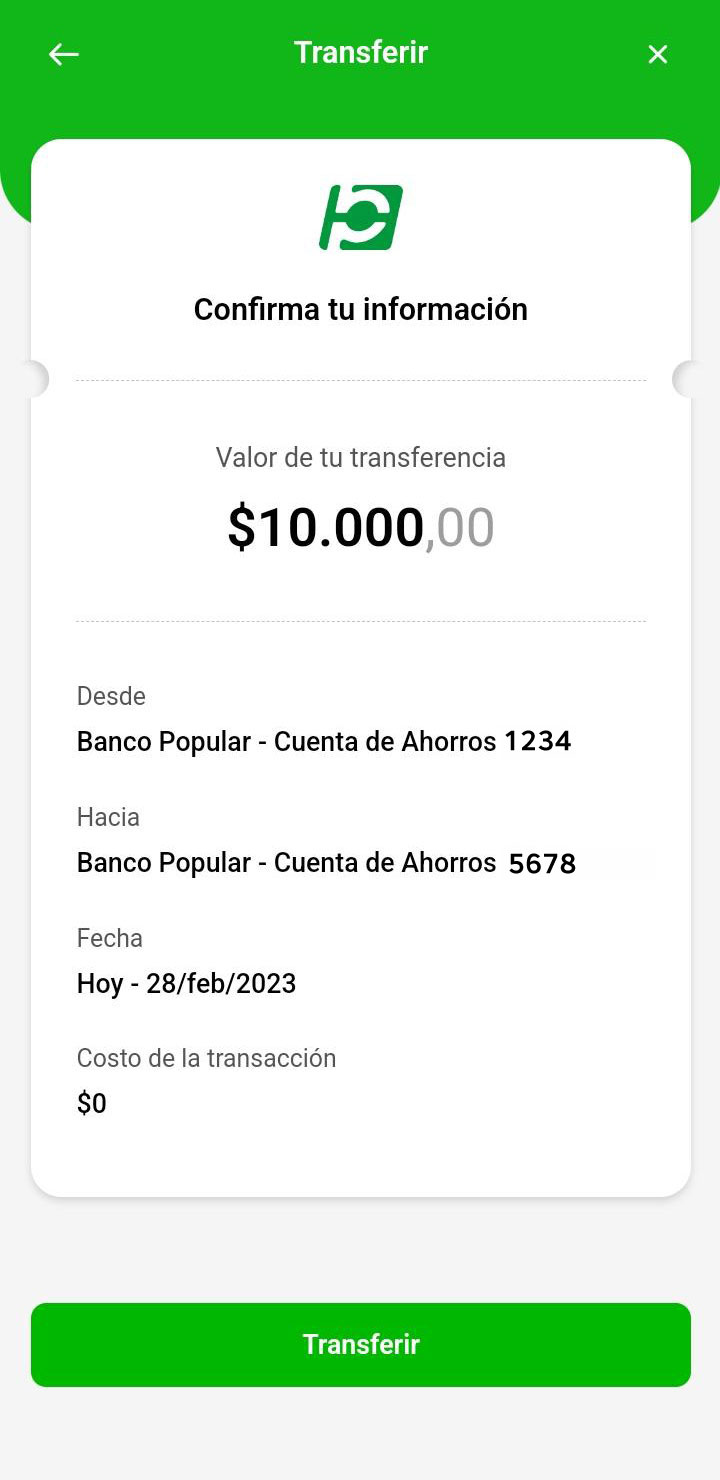Select the transaction cost value '$0'
Screen dimensions: 720x1480
[91, 1103]
